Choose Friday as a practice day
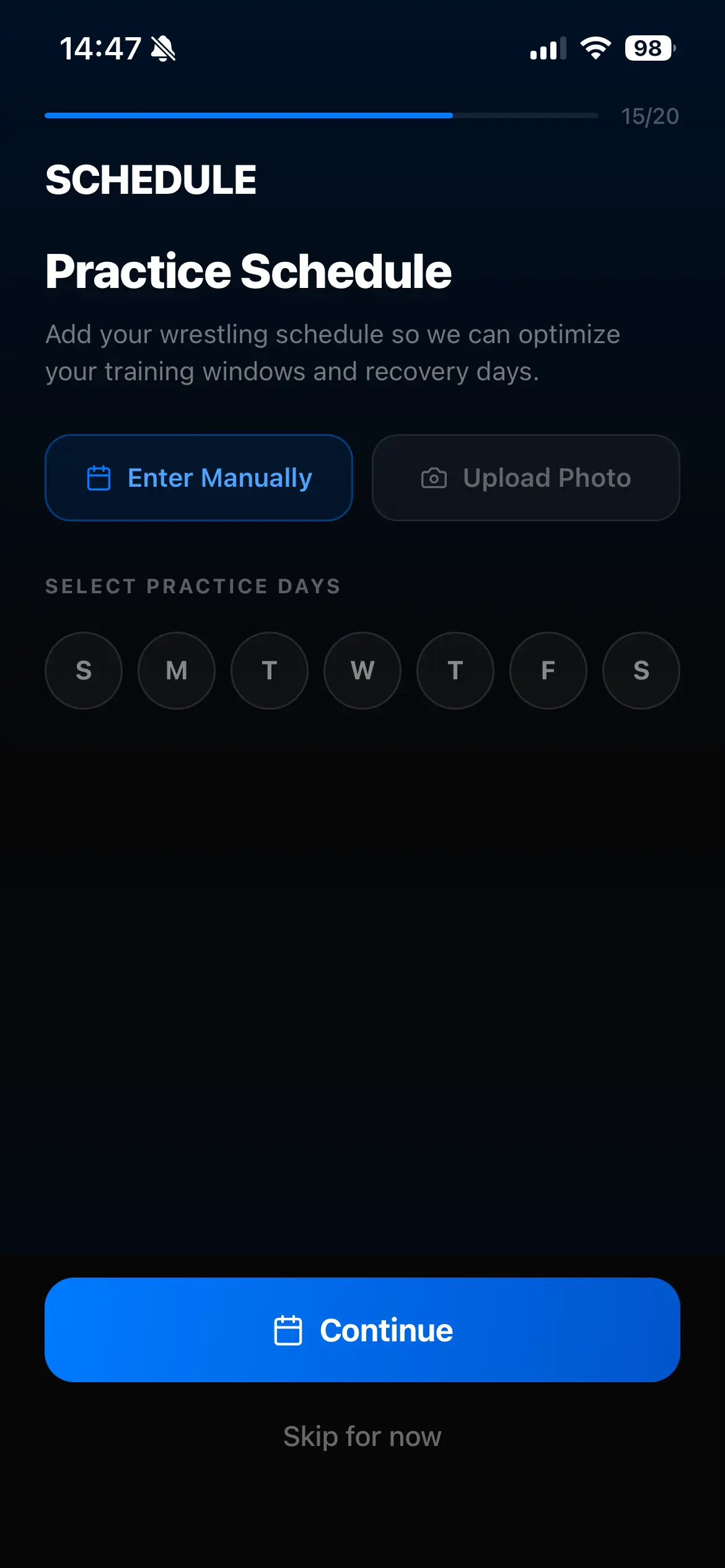 click(548, 671)
